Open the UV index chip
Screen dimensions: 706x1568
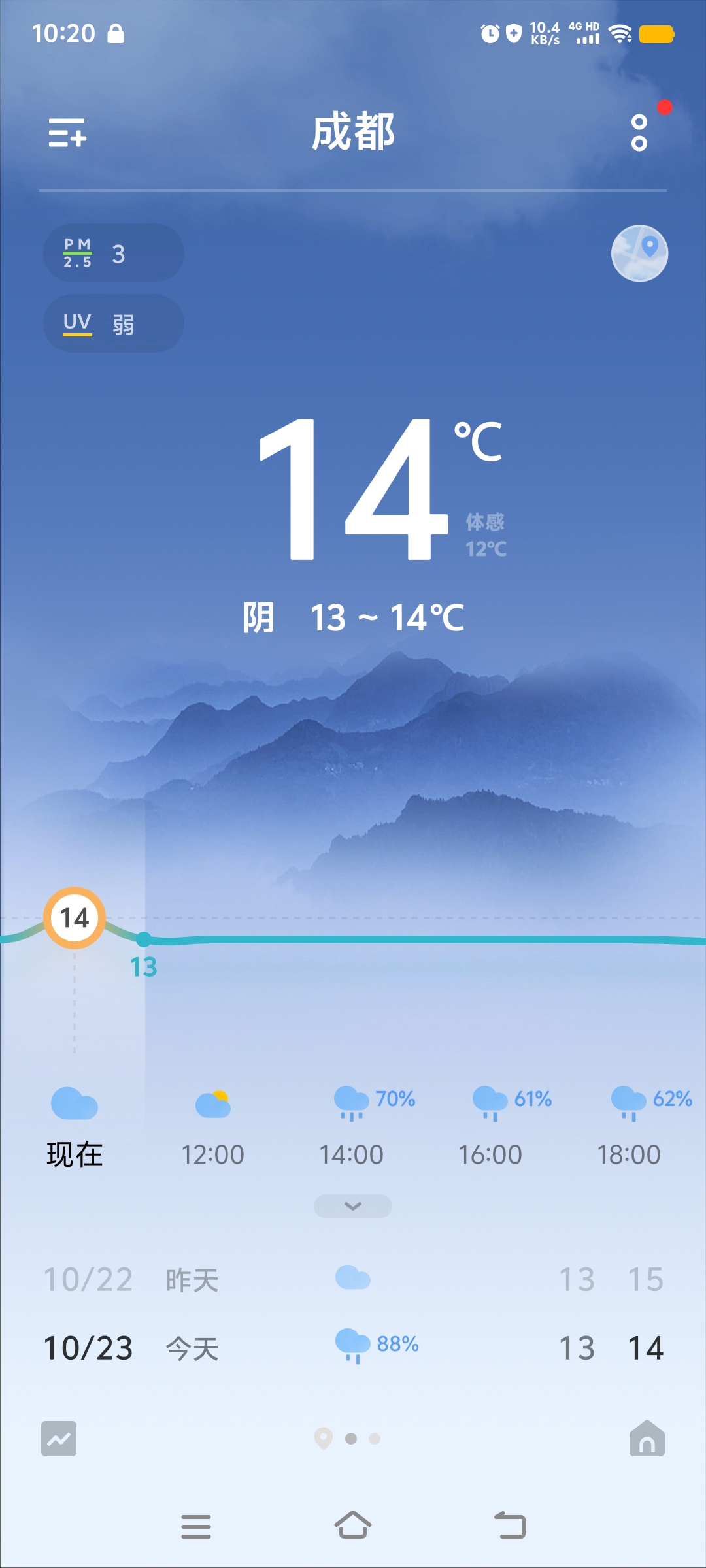coord(113,323)
